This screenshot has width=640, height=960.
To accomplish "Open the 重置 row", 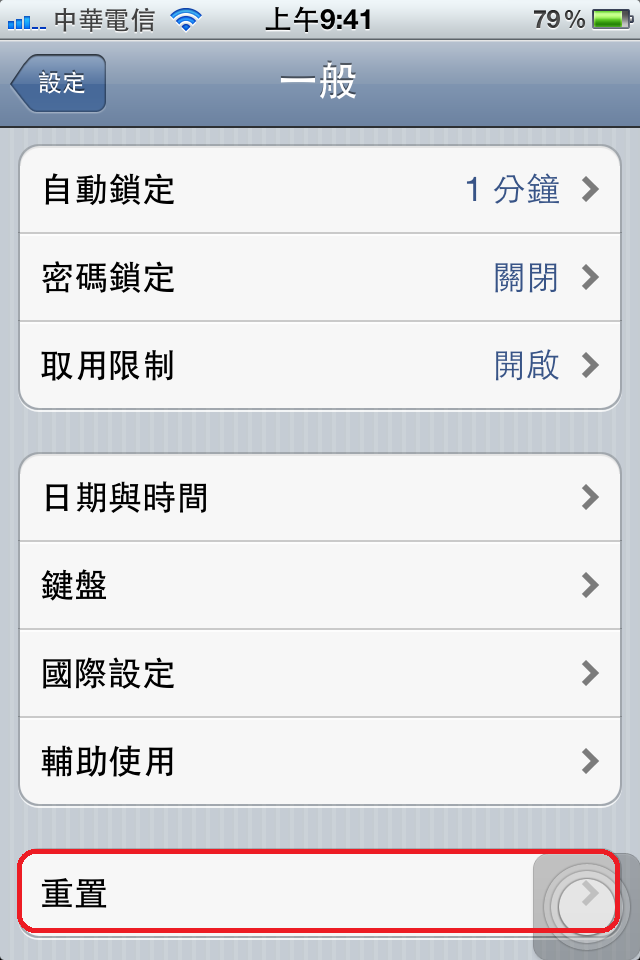I will pyautogui.click(x=280, y=893).
